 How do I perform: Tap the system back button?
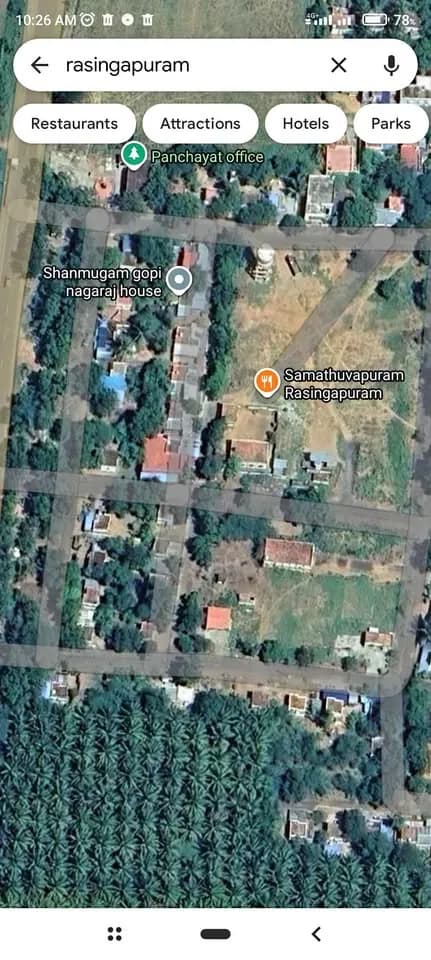pyautogui.click(x=316, y=934)
